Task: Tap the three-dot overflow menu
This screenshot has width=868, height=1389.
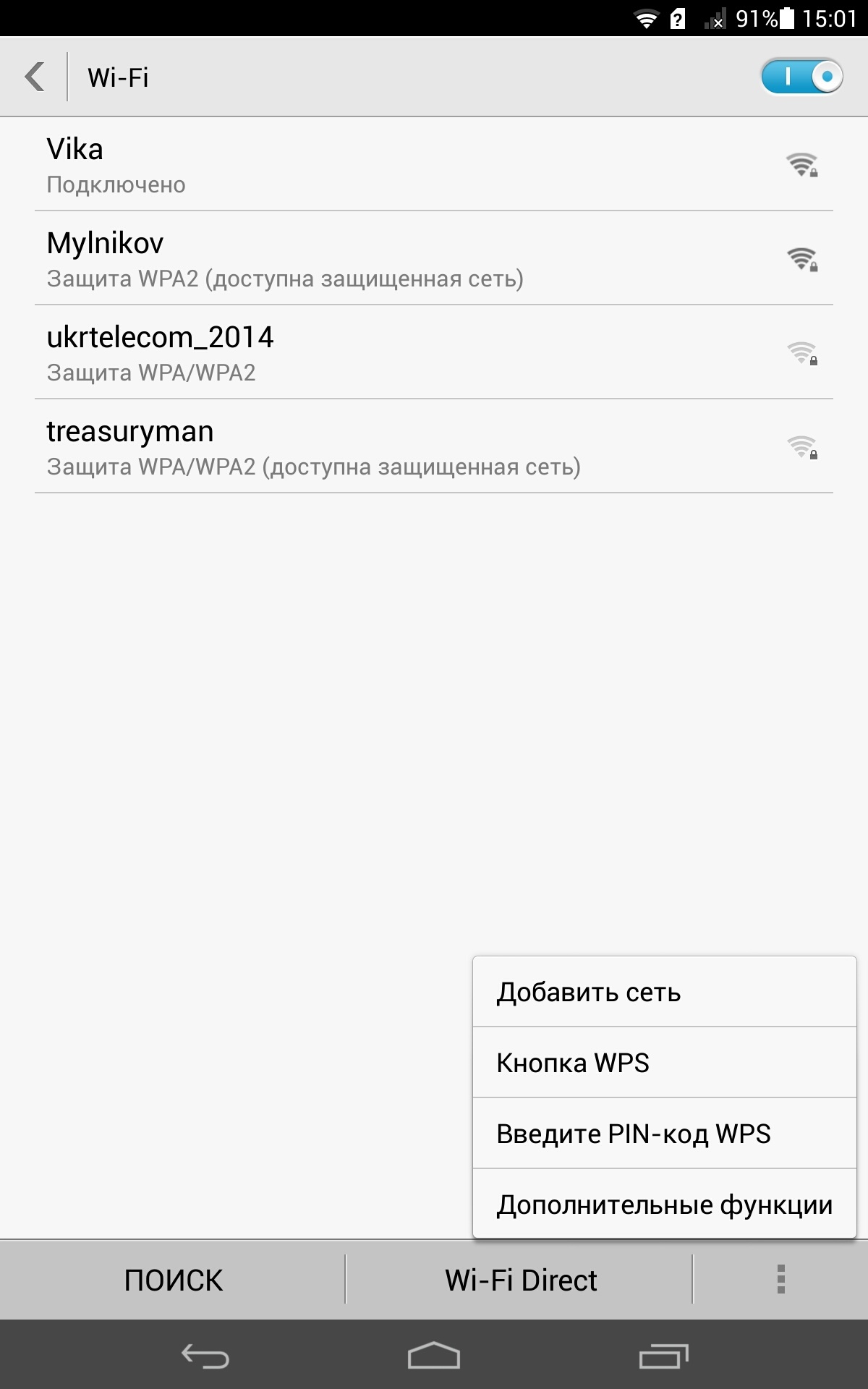Action: point(780,1280)
